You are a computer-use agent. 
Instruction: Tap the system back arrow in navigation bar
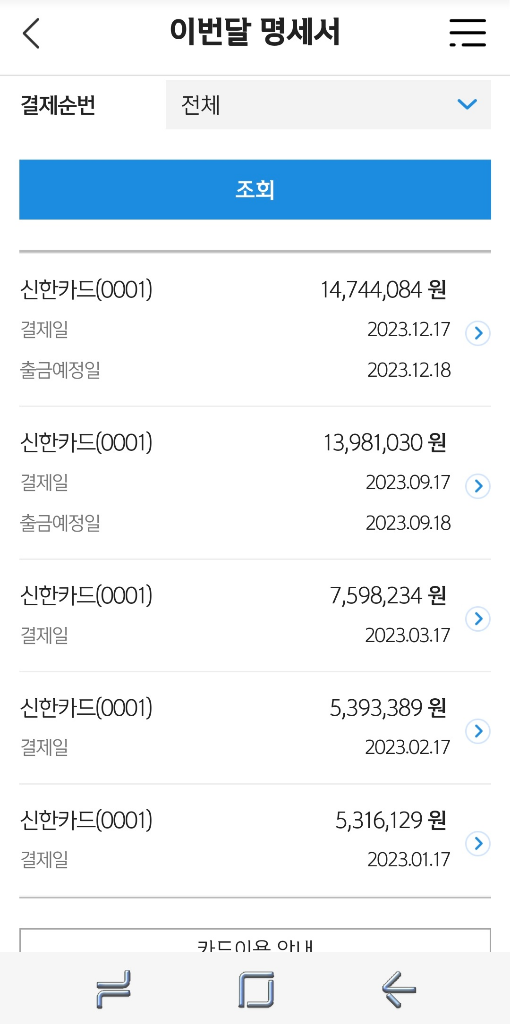[399, 989]
